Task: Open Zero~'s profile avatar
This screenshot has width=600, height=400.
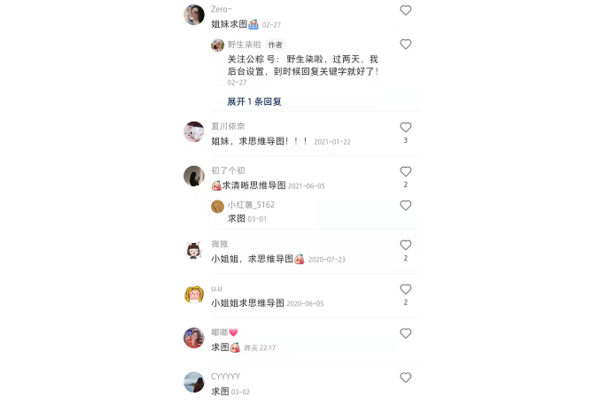Action: coord(194,14)
